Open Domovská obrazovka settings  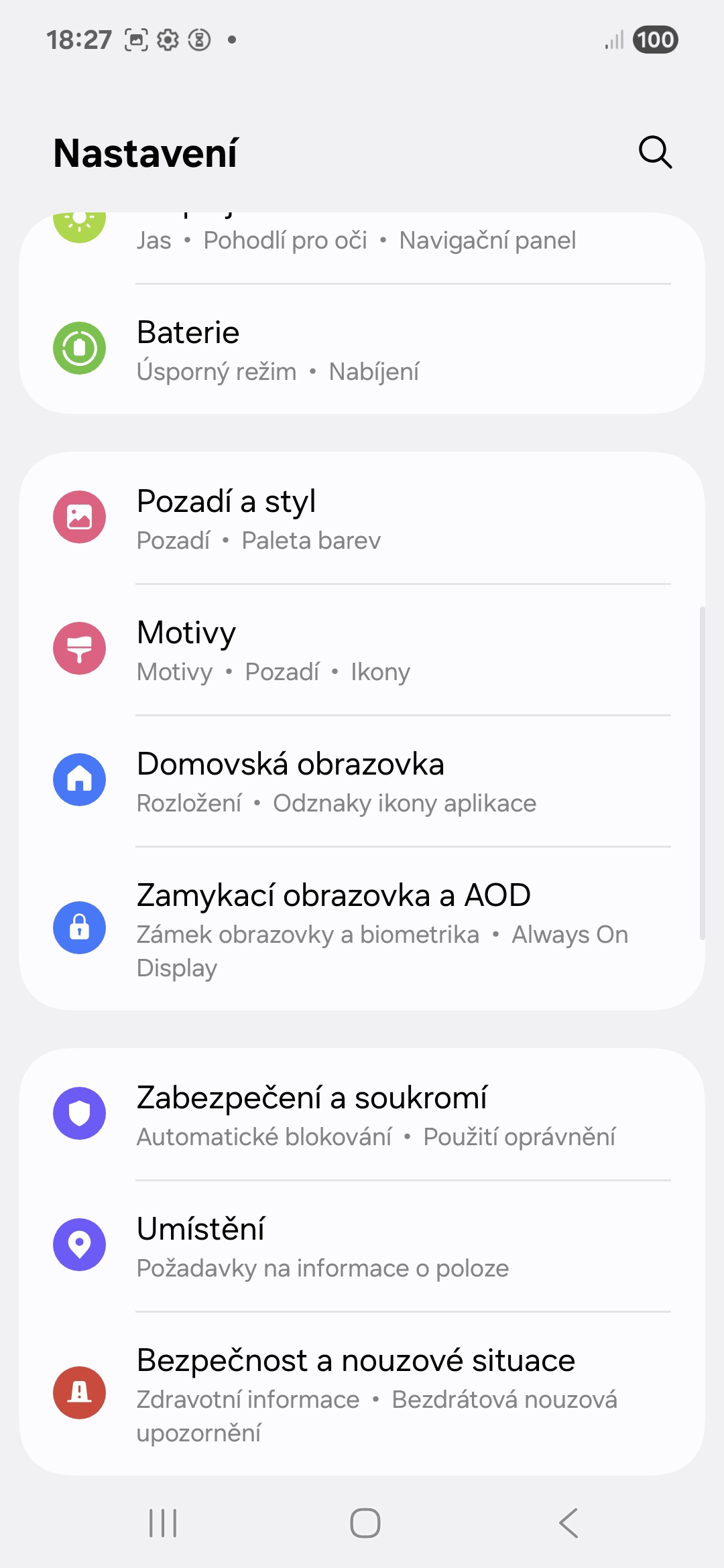(362, 781)
